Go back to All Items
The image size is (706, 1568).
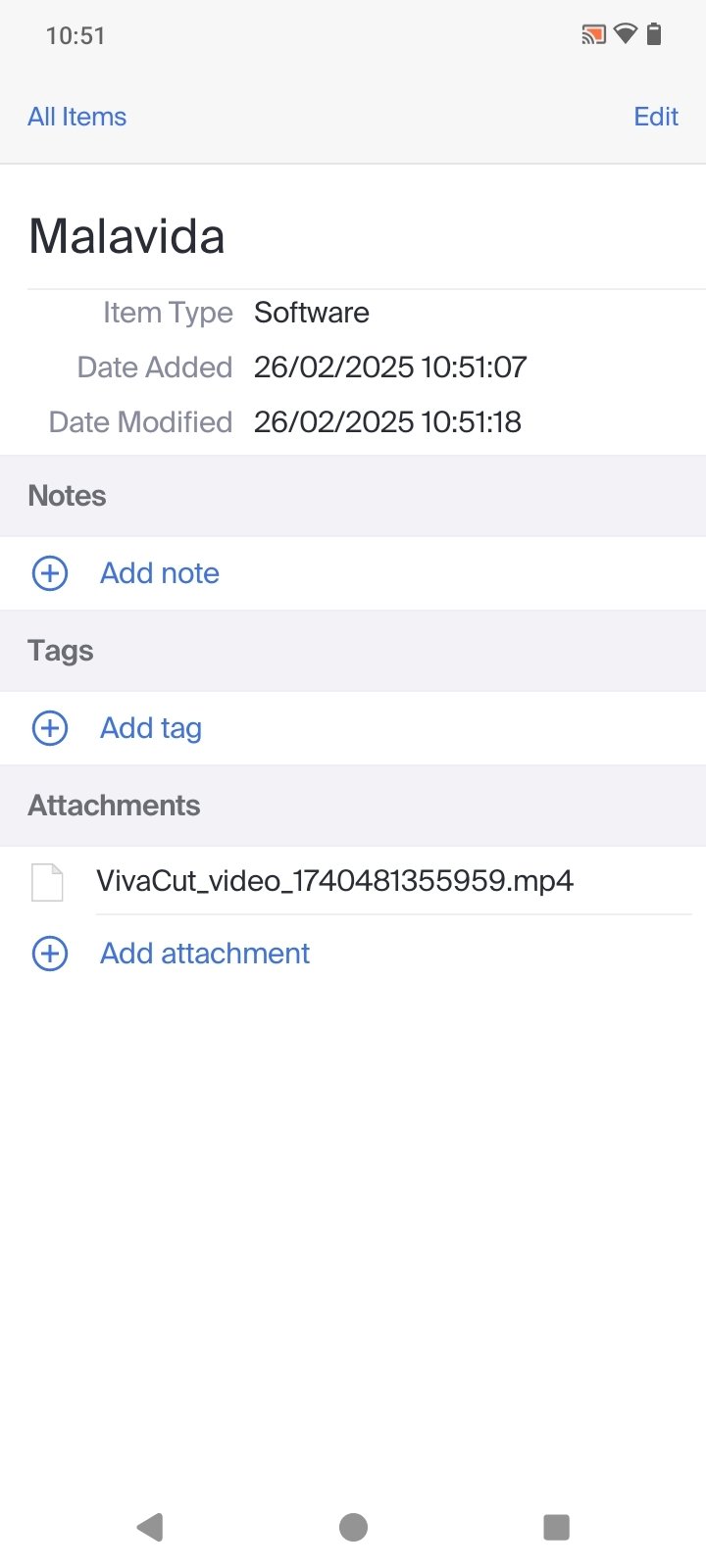coord(76,117)
